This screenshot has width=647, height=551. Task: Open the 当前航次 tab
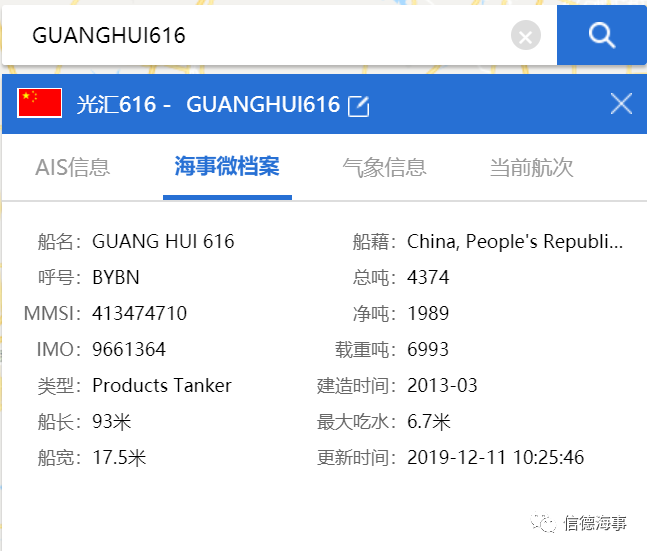pyautogui.click(x=532, y=167)
